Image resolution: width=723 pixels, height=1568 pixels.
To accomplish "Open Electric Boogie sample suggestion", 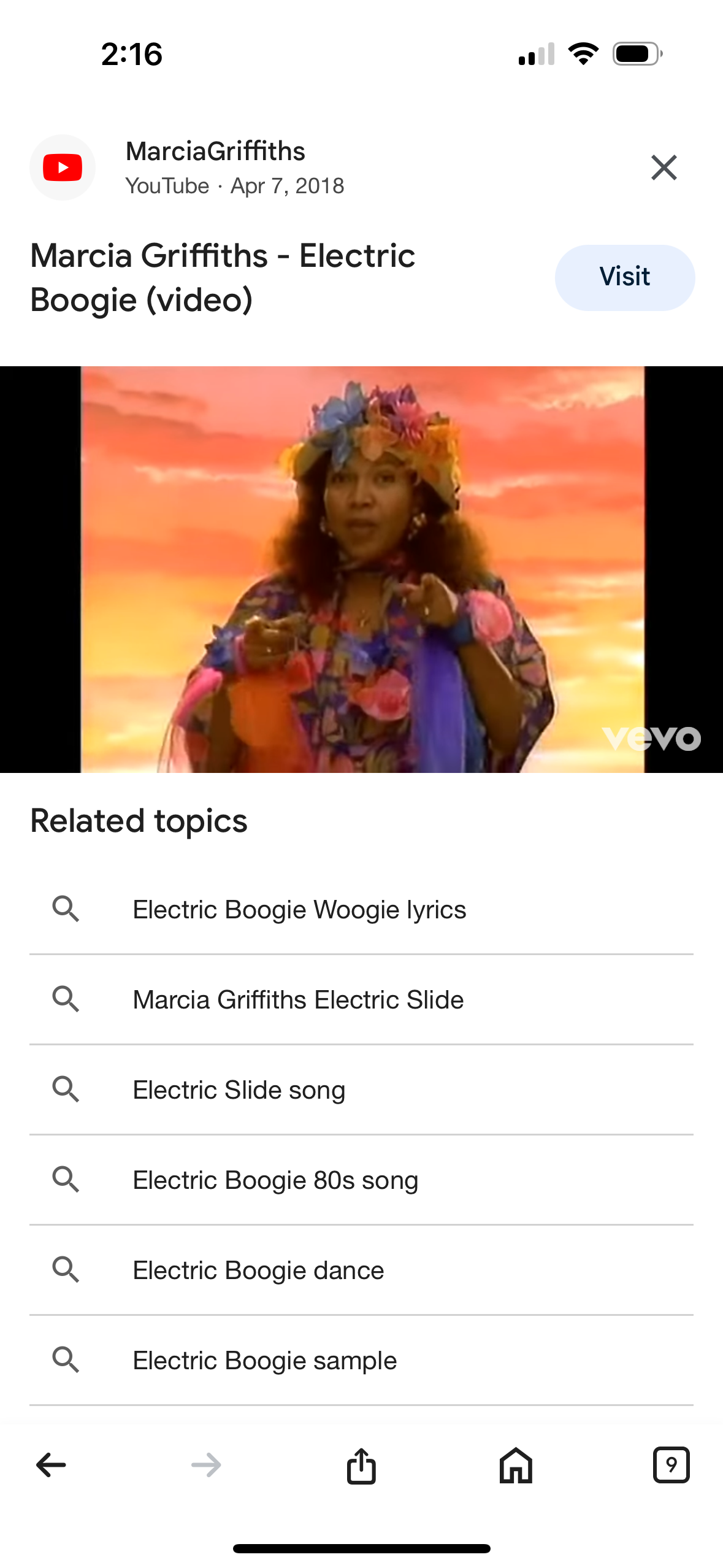I will click(361, 1360).
